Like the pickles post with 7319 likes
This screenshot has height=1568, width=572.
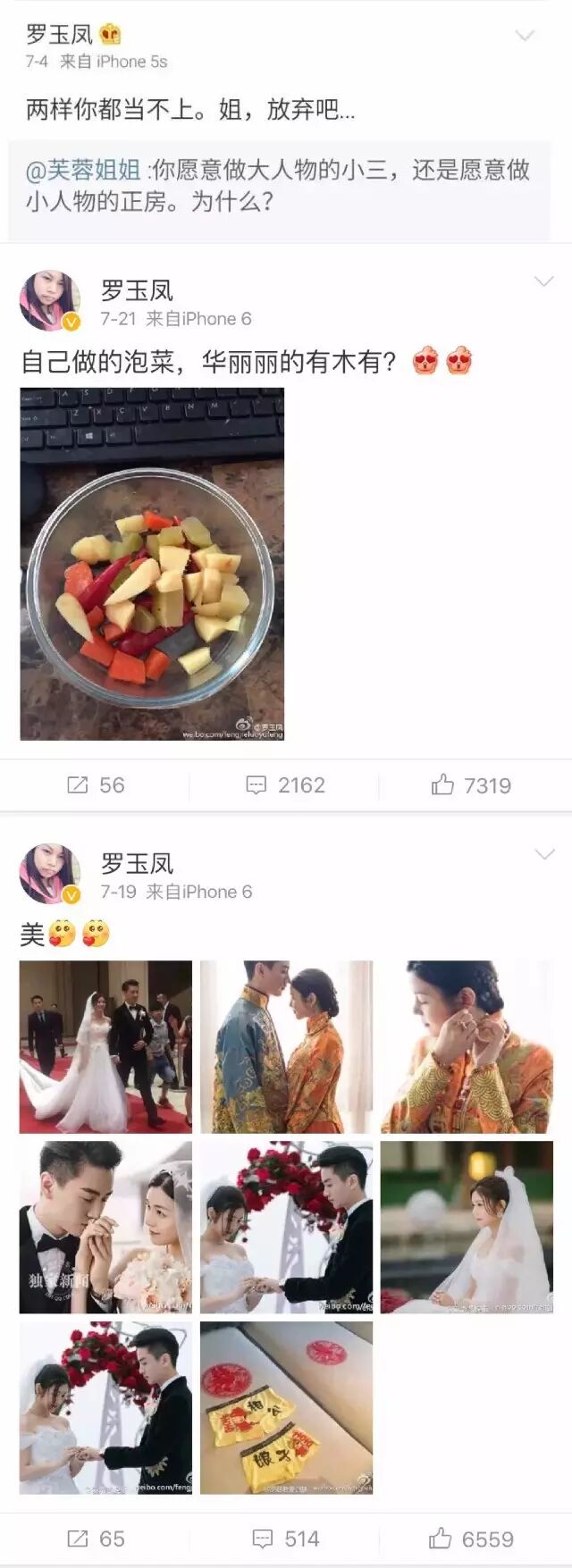pyautogui.click(x=471, y=785)
